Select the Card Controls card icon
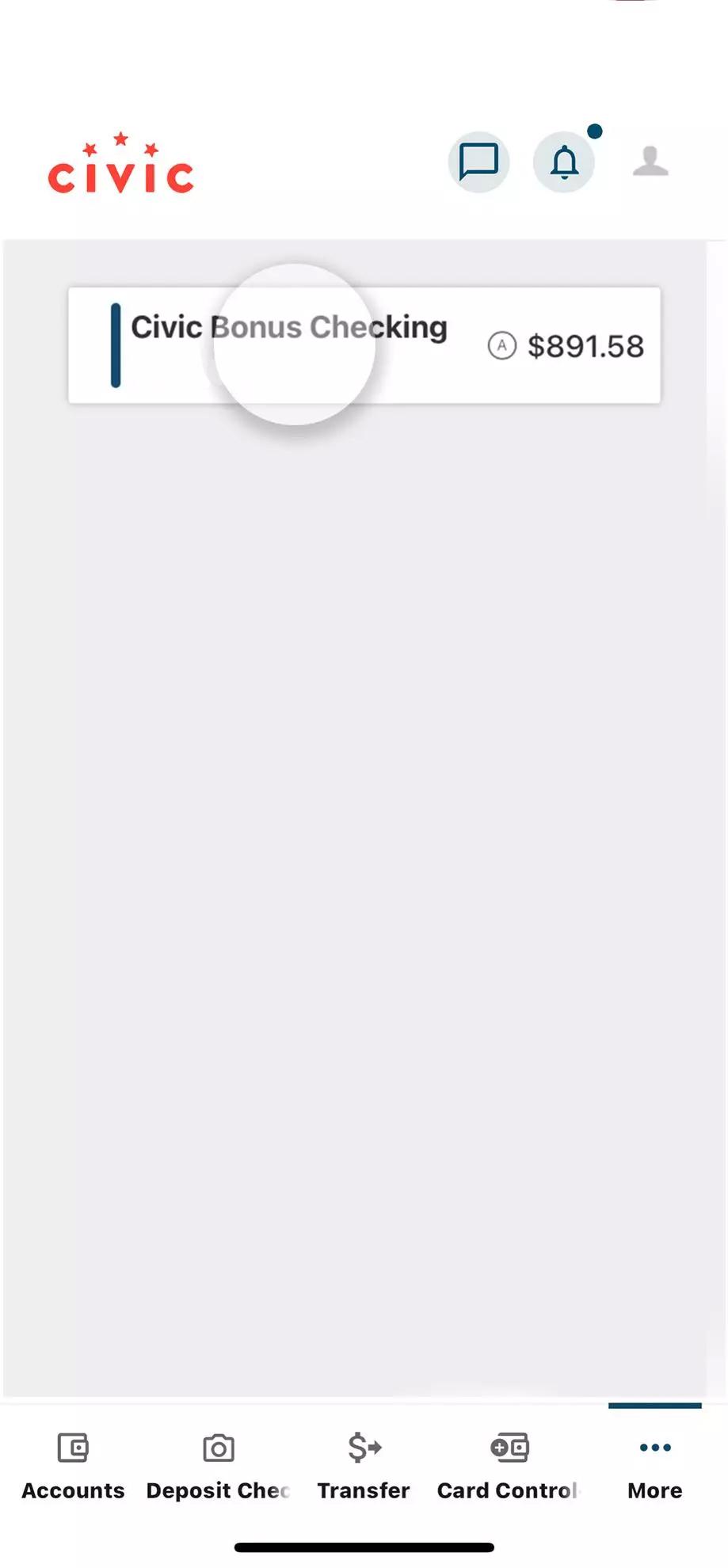The height and width of the screenshot is (1568, 728). 509,1448
